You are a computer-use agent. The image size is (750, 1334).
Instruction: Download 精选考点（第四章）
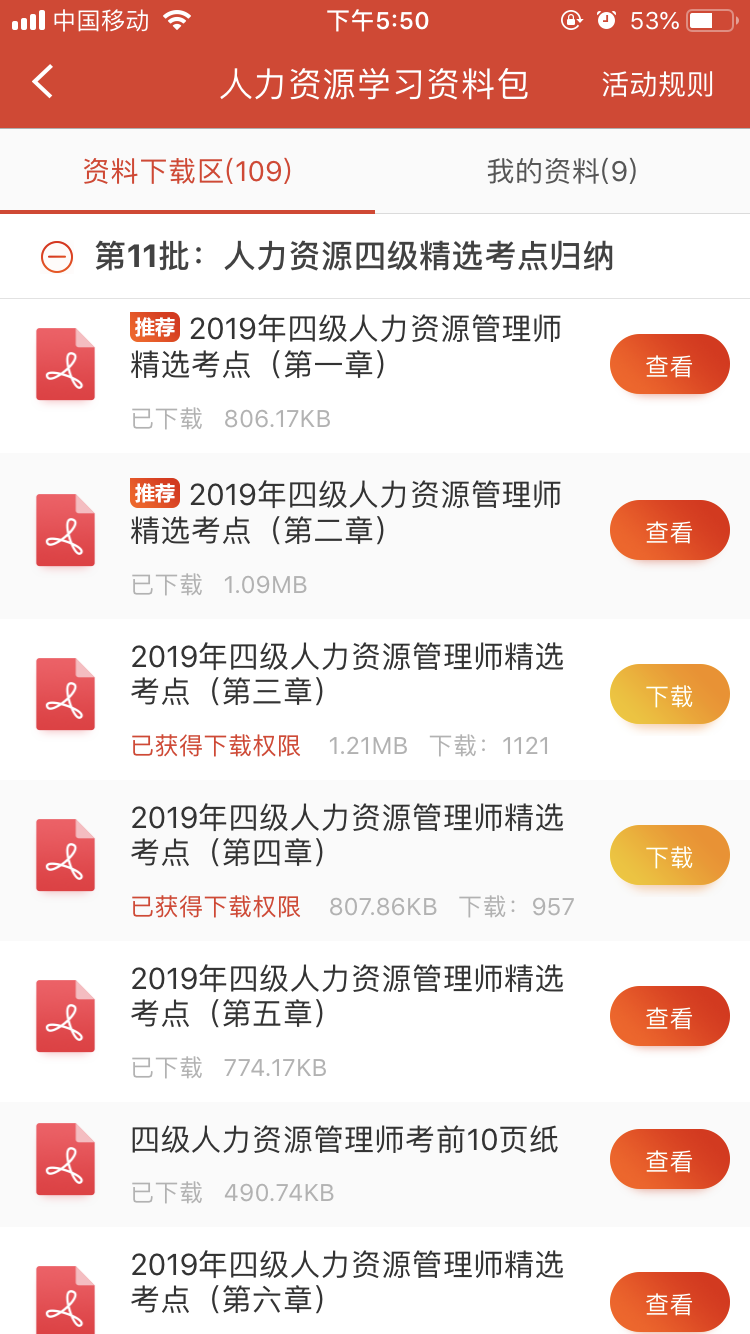tap(669, 856)
